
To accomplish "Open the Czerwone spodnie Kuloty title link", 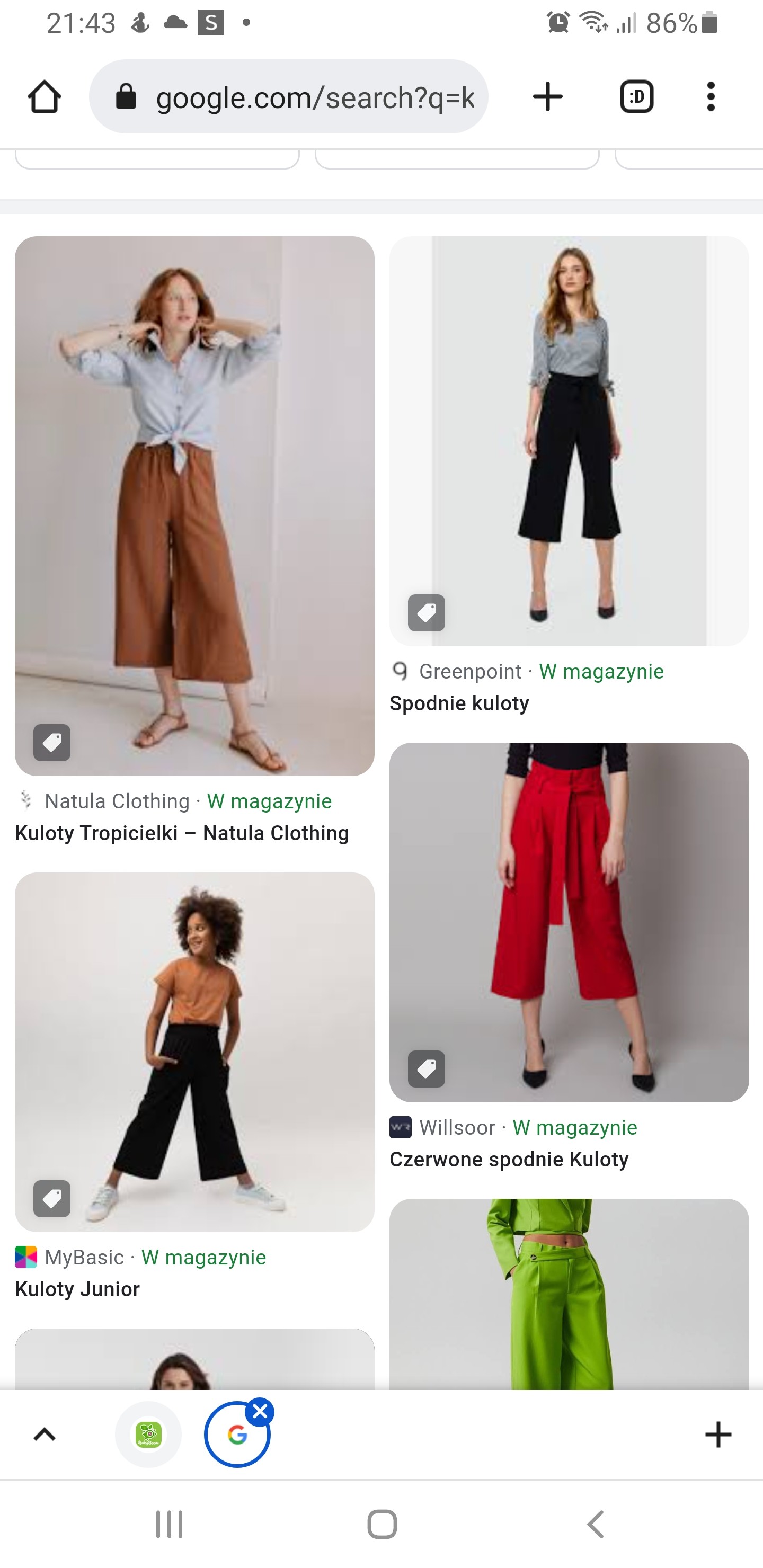I will click(509, 1159).
